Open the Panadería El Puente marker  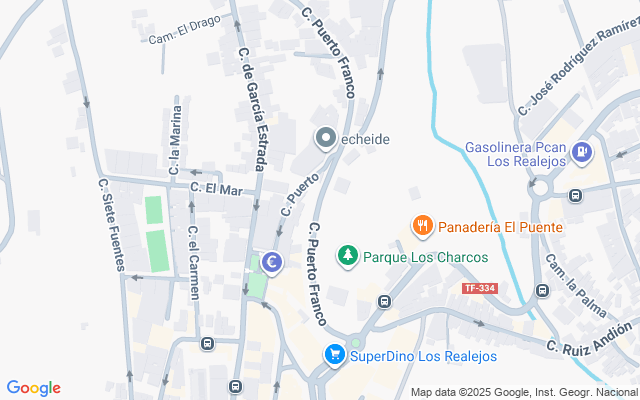coord(423,227)
